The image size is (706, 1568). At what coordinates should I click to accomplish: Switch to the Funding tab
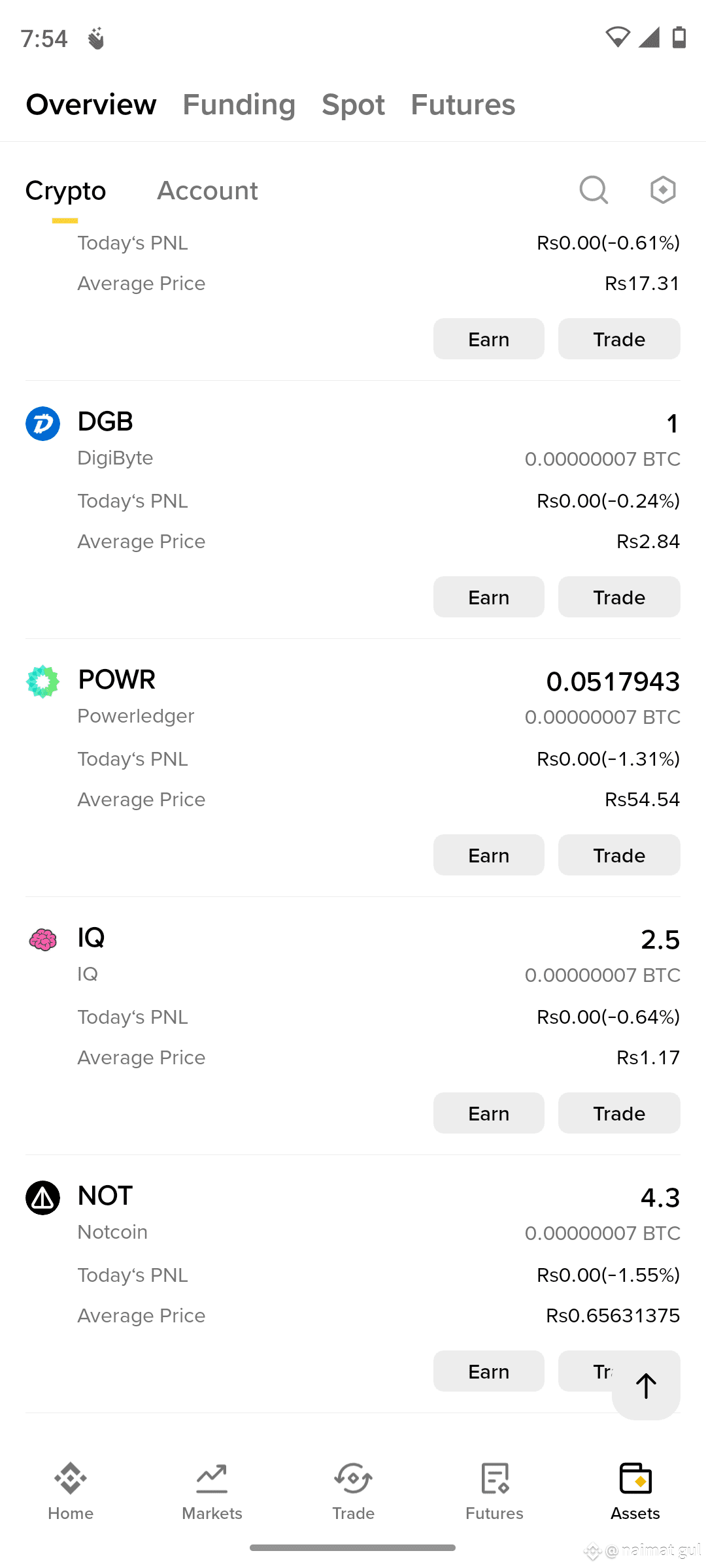[239, 105]
